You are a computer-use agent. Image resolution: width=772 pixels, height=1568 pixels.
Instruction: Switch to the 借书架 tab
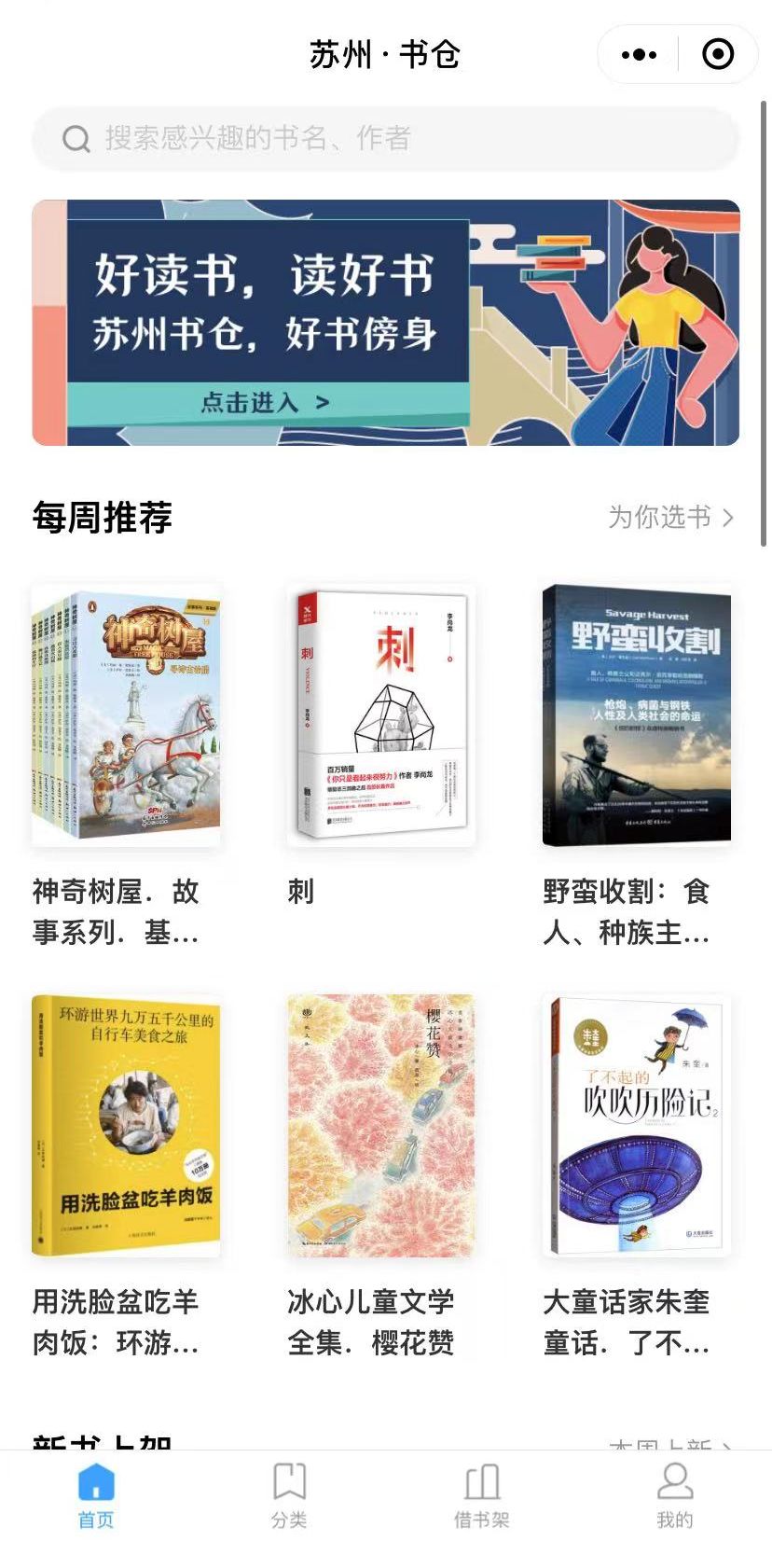click(x=482, y=1495)
